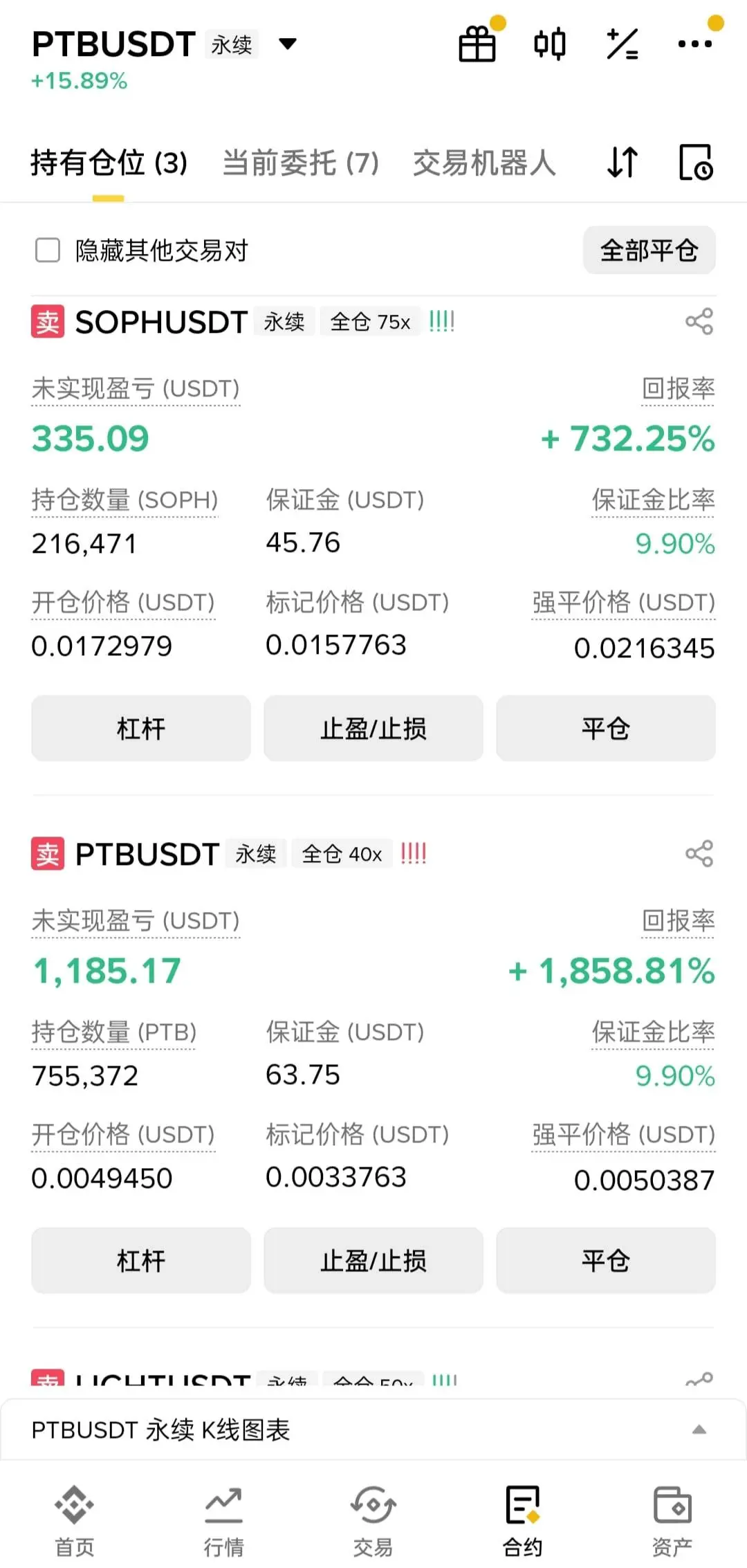Tap 平仓 on SOPHUSDT position

tap(606, 729)
